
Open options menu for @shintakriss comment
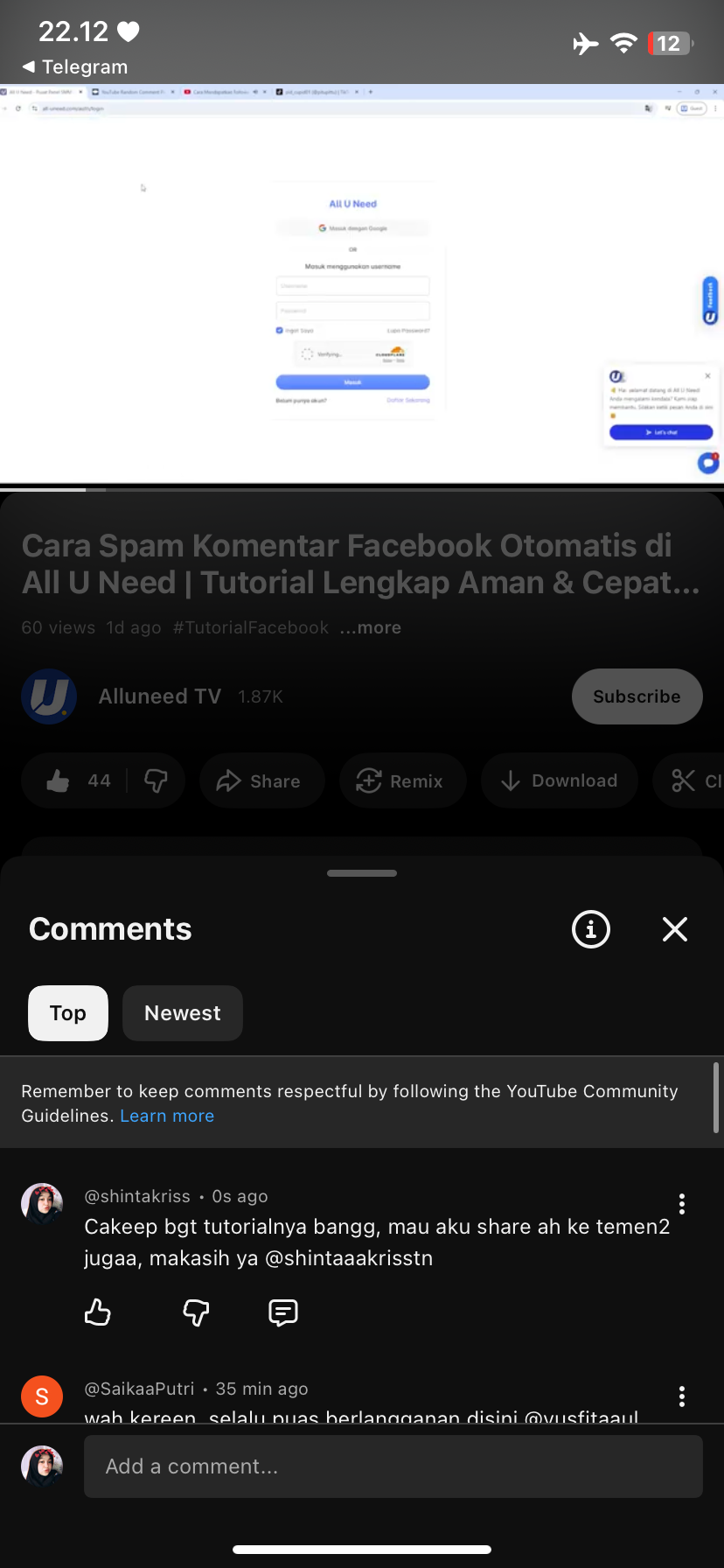681,1204
